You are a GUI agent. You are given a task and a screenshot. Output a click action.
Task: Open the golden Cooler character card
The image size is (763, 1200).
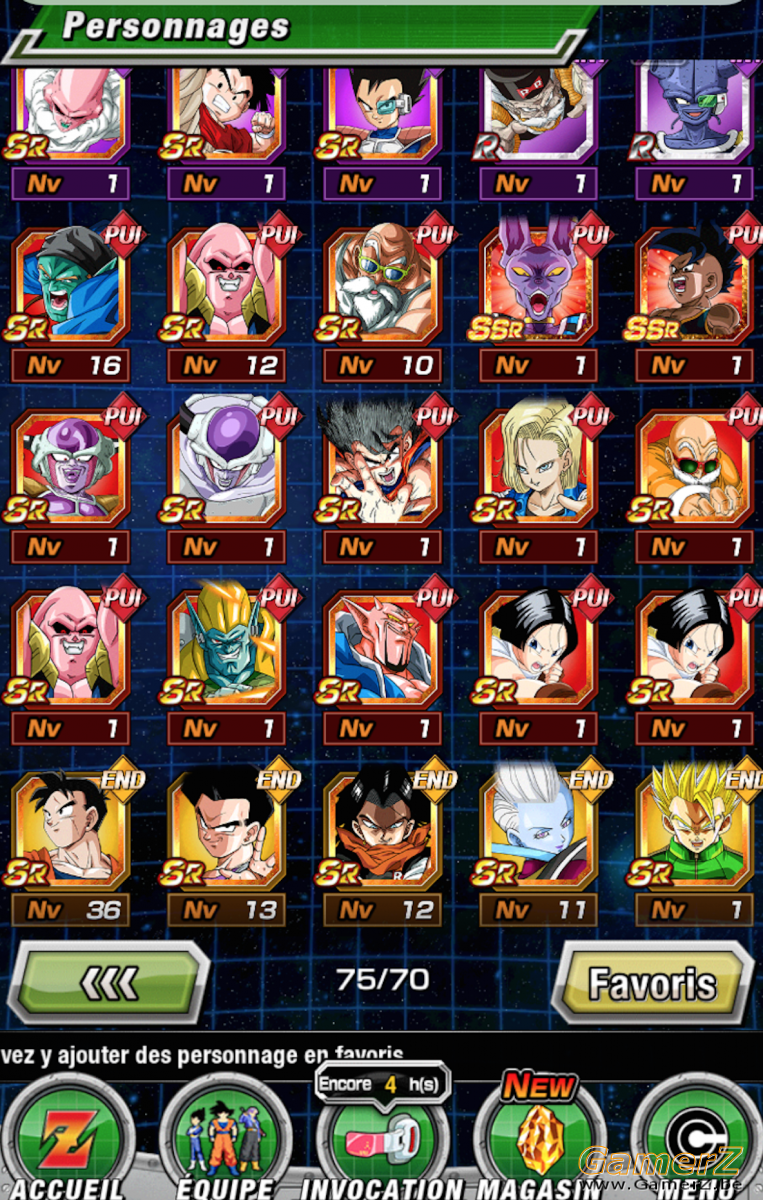[226, 650]
